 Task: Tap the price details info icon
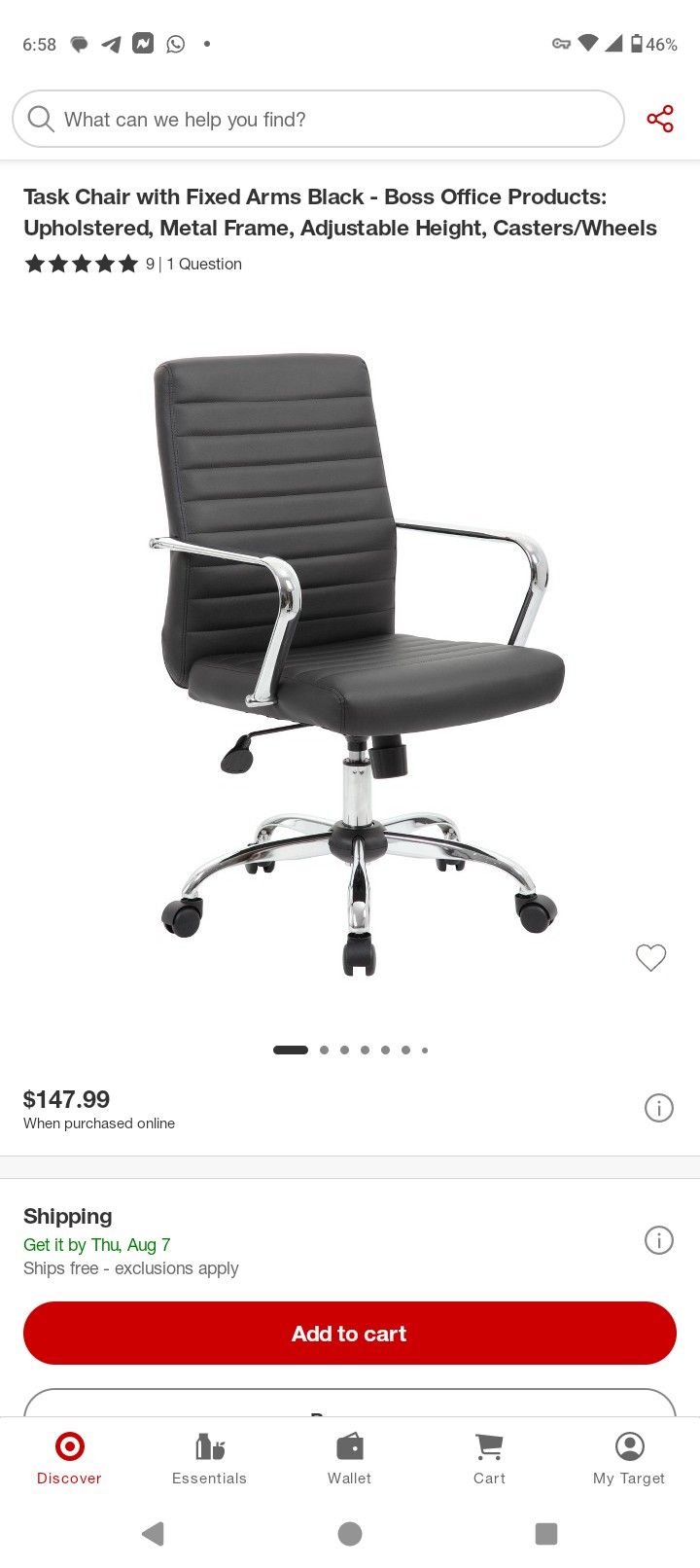click(x=659, y=1108)
